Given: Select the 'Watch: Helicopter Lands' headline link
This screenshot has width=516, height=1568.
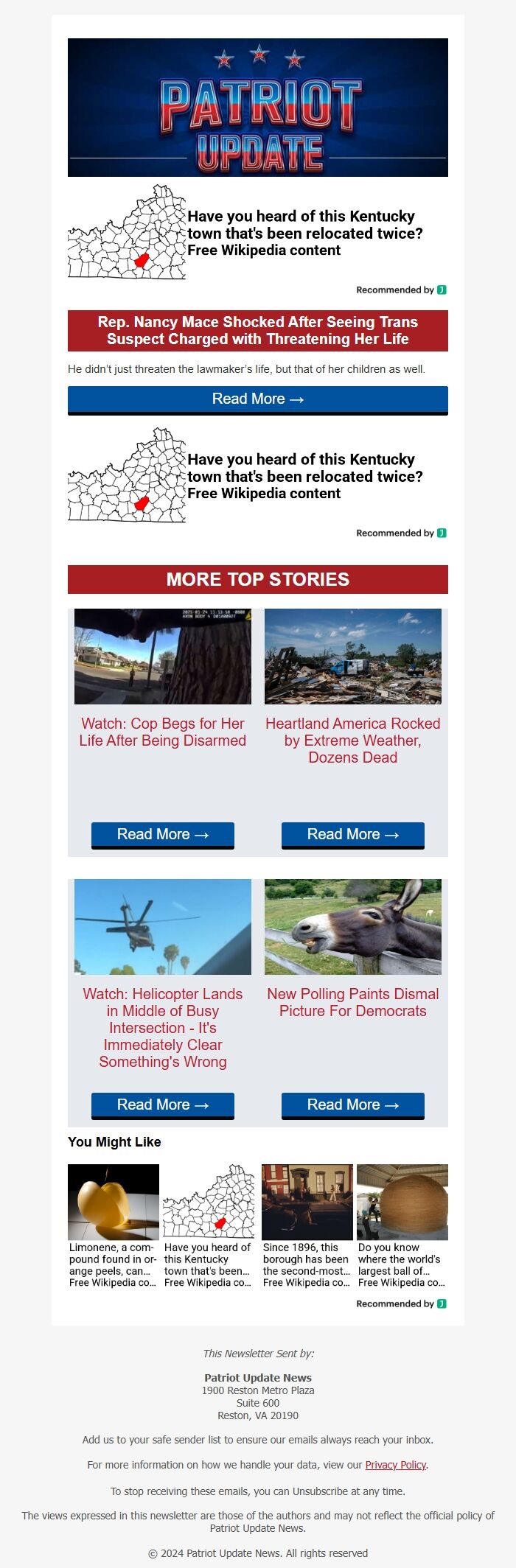Looking at the screenshot, I should click(162, 1028).
